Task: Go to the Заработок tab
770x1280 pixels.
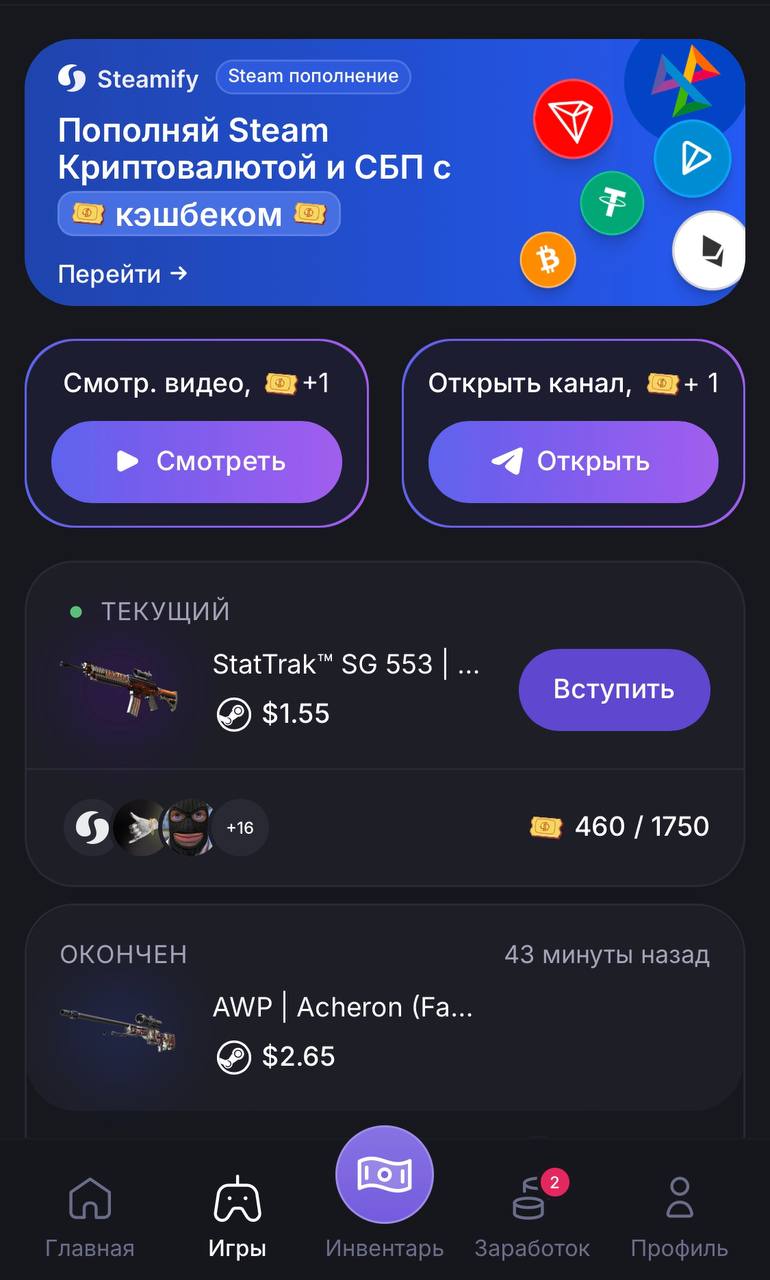Action: [x=531, y=1217]
